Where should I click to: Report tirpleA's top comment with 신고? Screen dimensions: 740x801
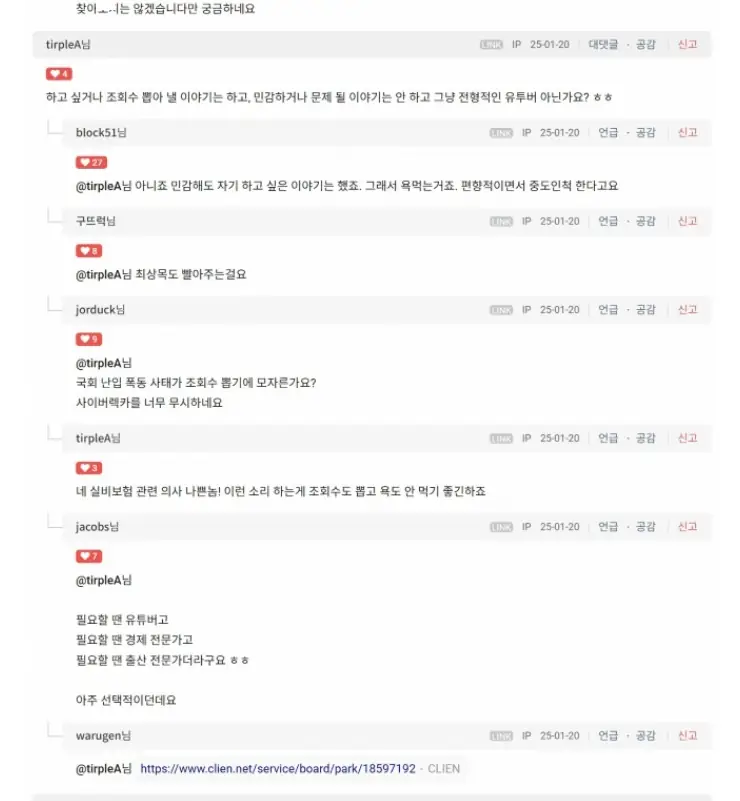click(687, 45)
